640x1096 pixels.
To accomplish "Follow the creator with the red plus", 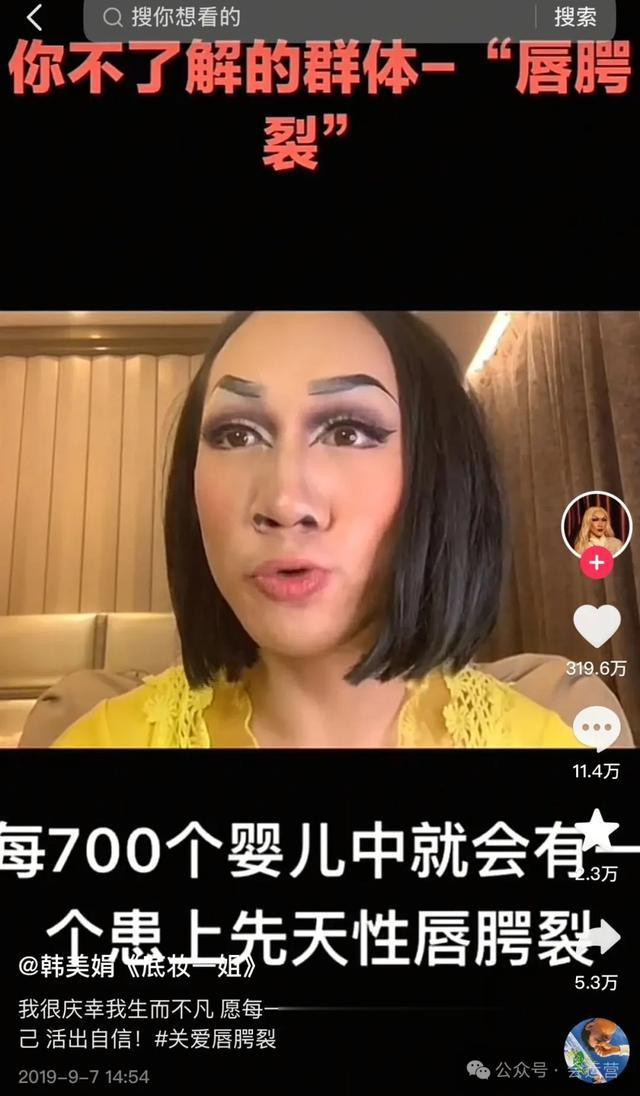I will pos(596,563).
